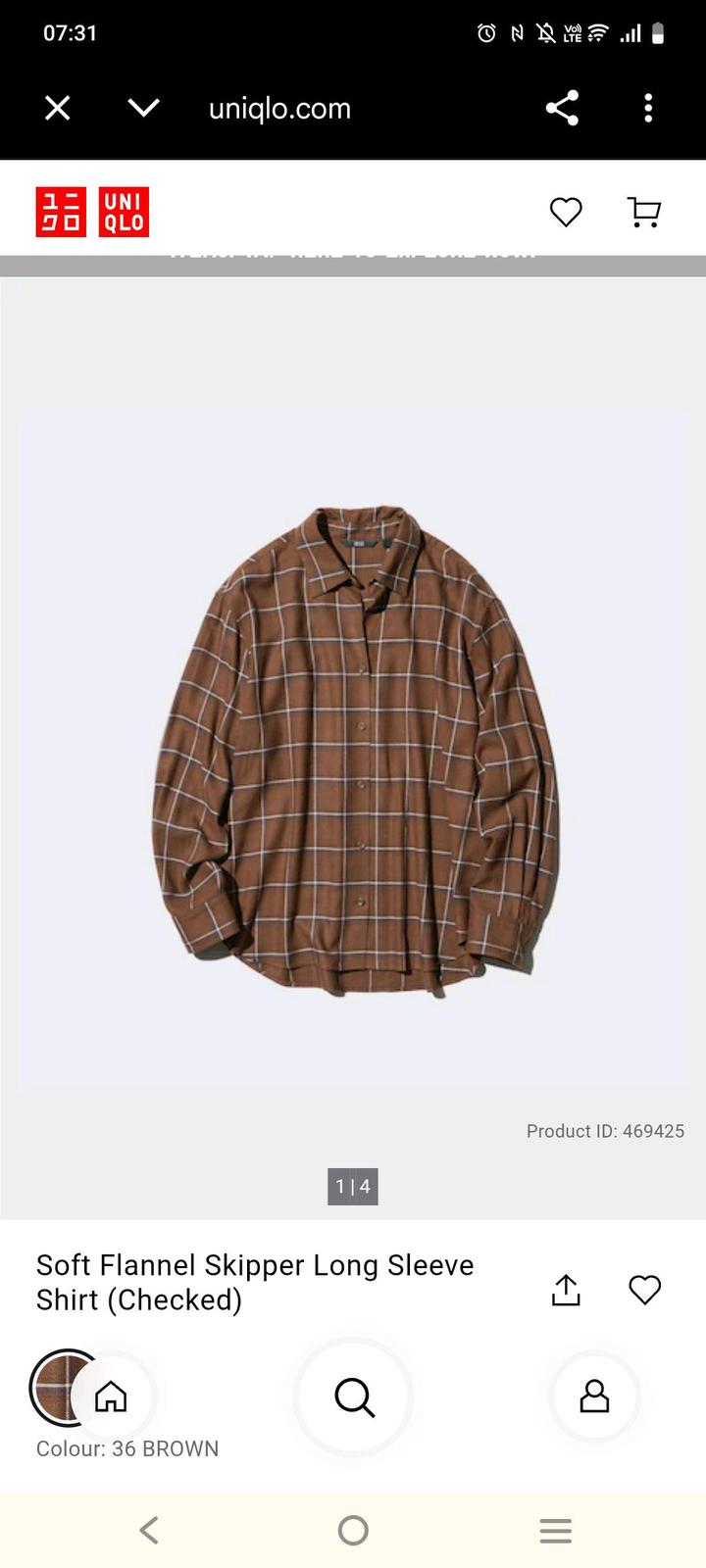Open the system recent apps view
Viewport: 706px width, 1568px height.
555,1530
